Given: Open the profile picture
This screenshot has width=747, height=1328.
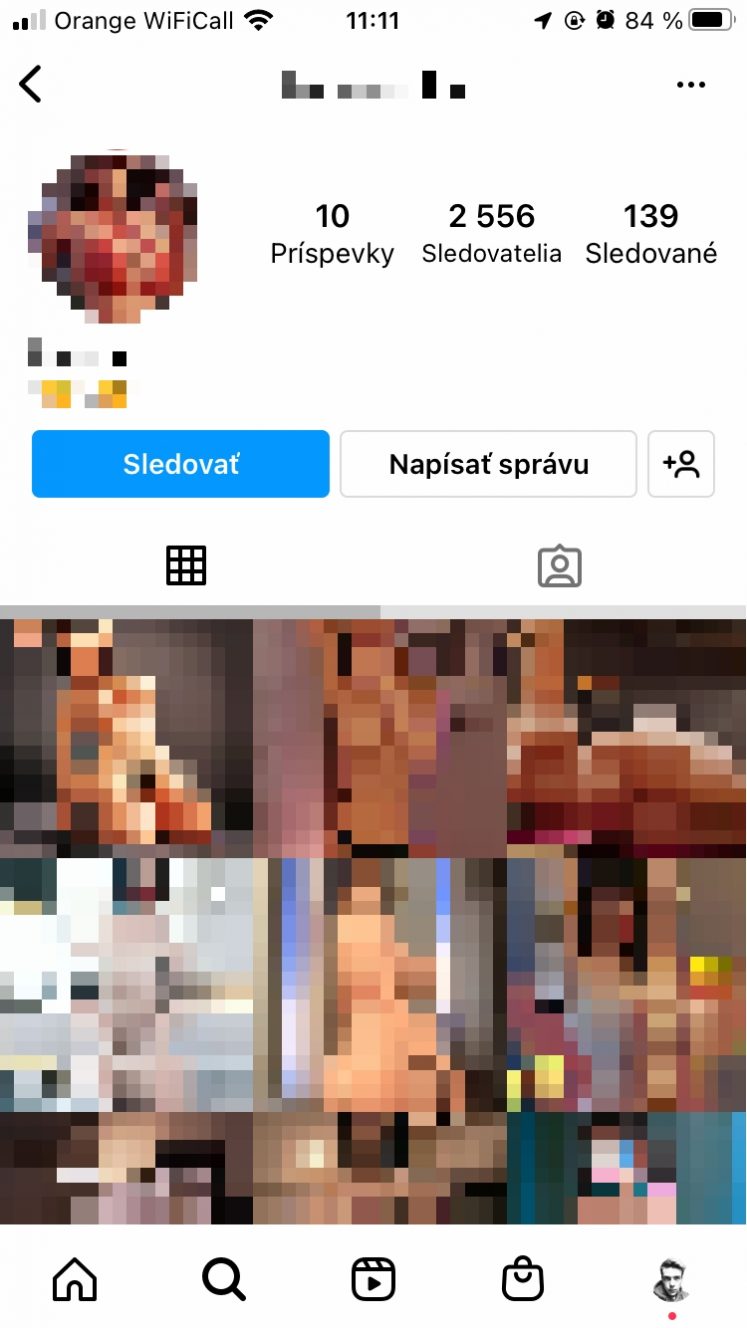Looking at the screenshot, I should coord(113,236).
